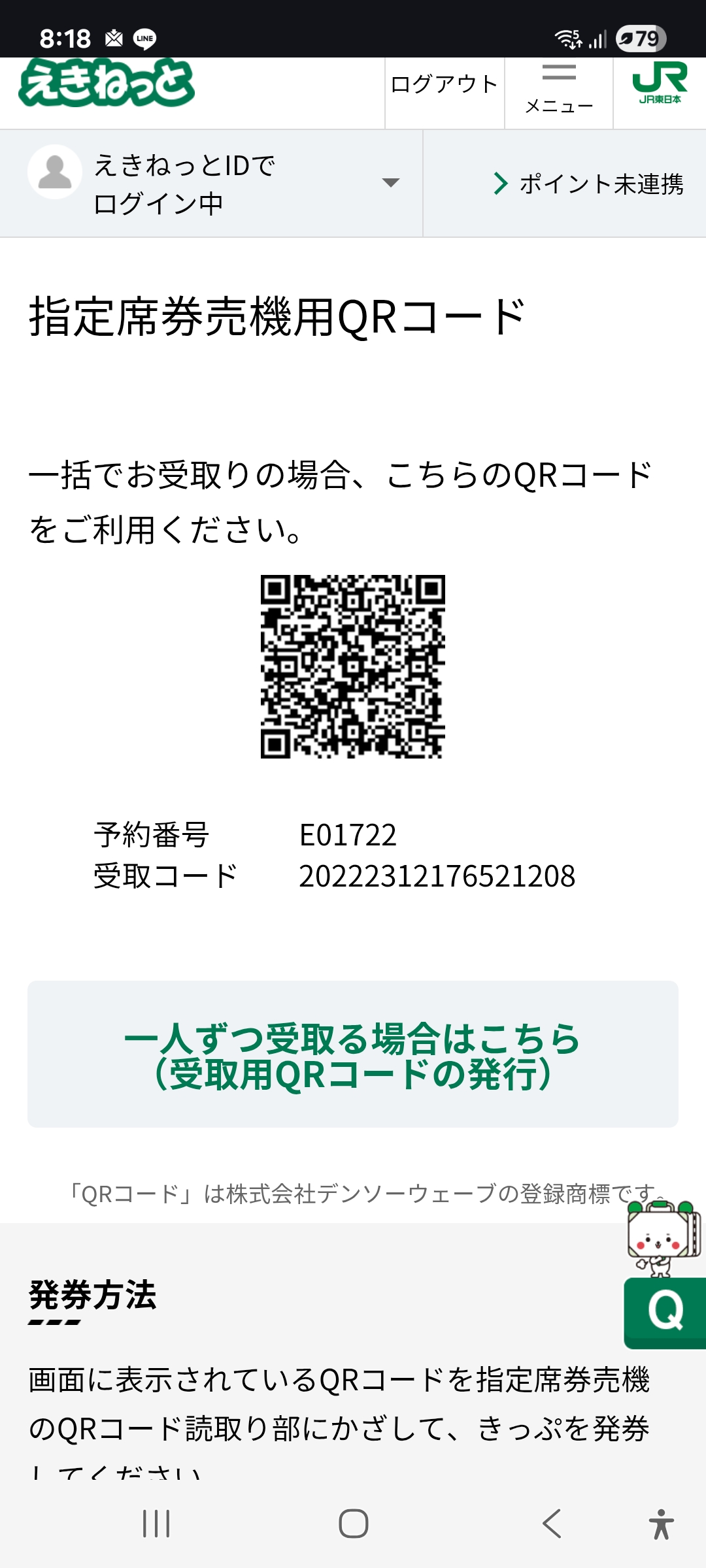Open the メニュー hamburger menu
Screen dimensions: 706x1568
(x=559, y=88)
